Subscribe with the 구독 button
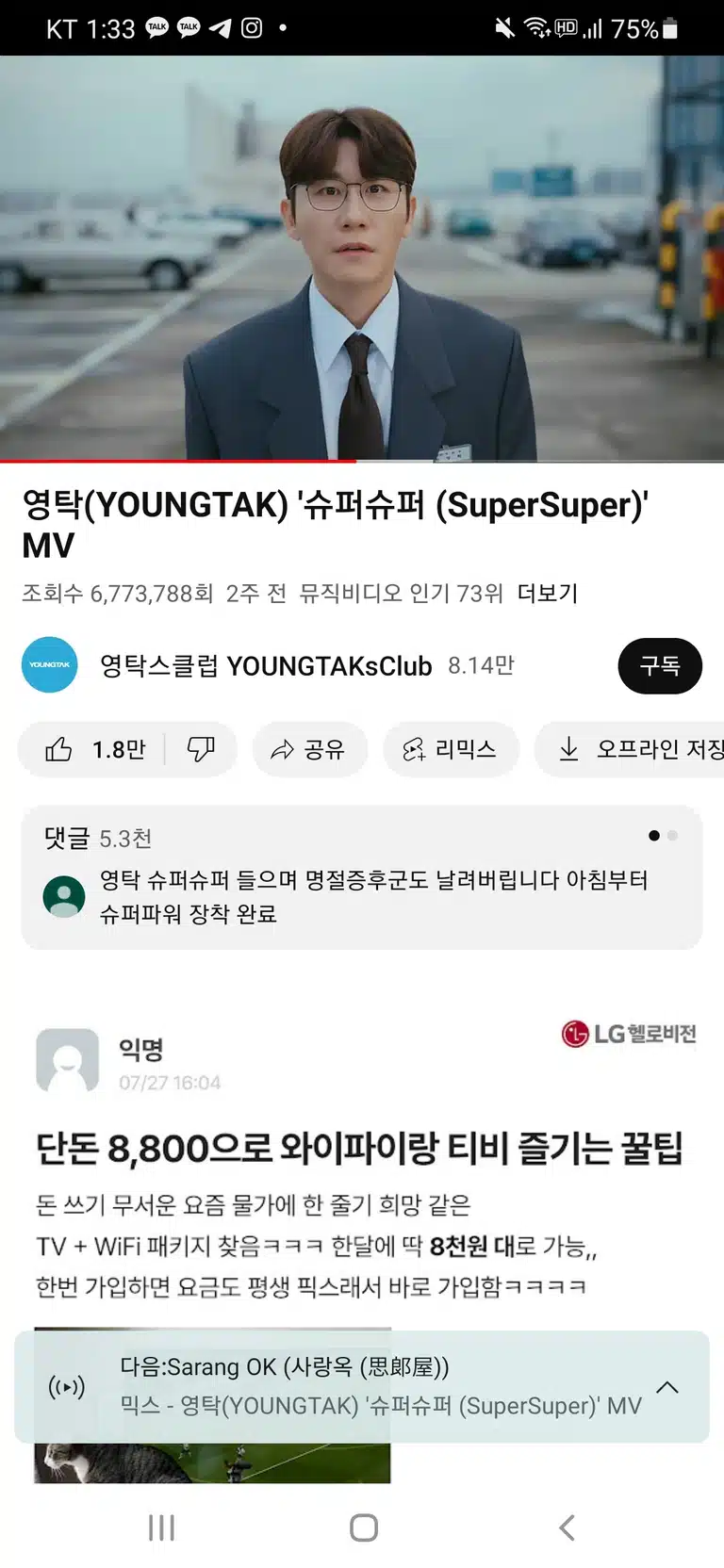 (660, 665)
